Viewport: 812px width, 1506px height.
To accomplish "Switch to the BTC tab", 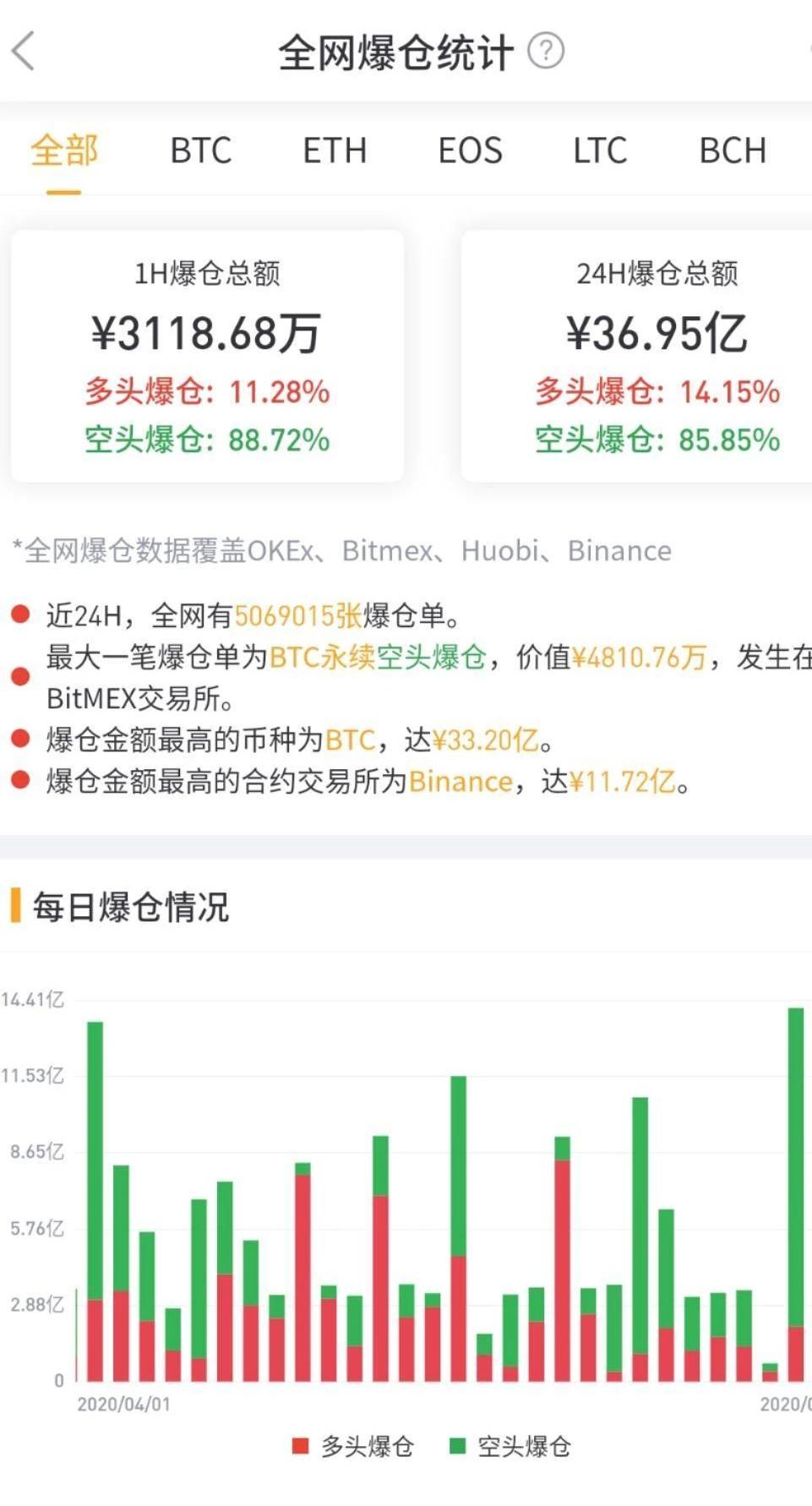I will coord(200,151).
